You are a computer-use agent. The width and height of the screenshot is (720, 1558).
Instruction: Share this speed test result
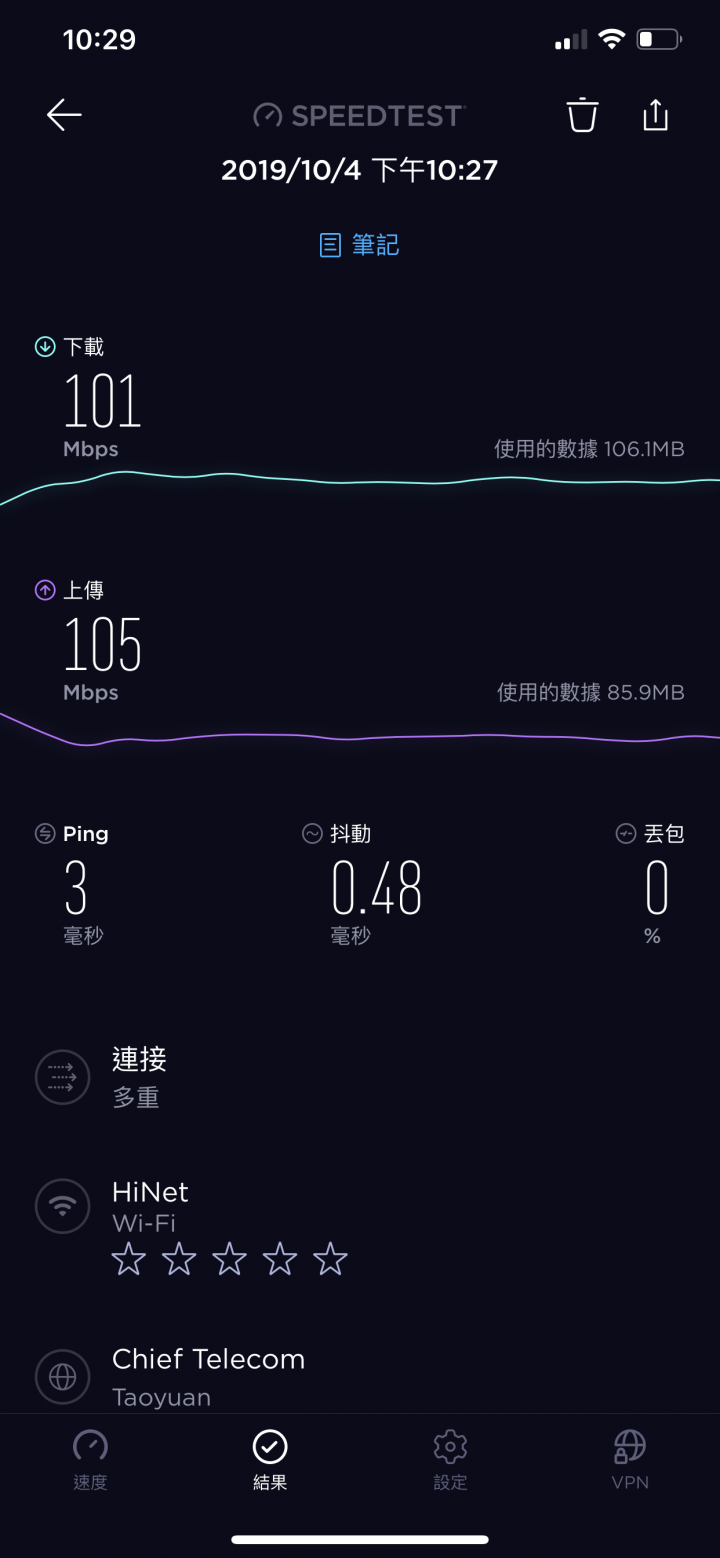click(655, 114)
